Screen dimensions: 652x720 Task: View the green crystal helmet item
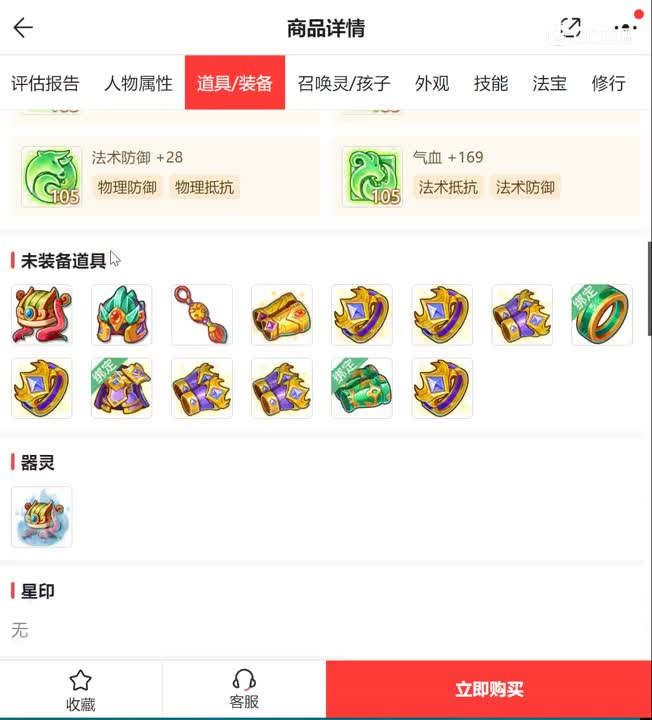(122, 315)
